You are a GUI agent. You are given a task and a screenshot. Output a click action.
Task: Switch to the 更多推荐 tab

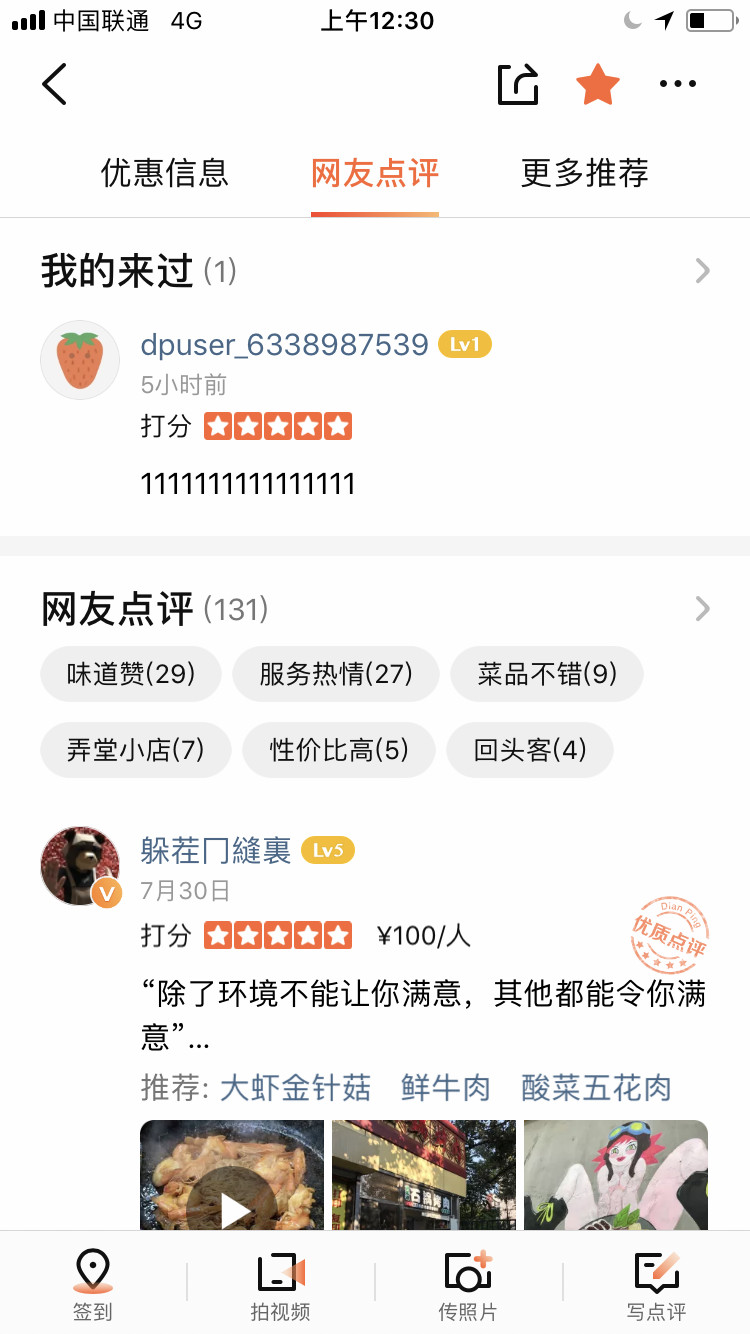(585, 174)
